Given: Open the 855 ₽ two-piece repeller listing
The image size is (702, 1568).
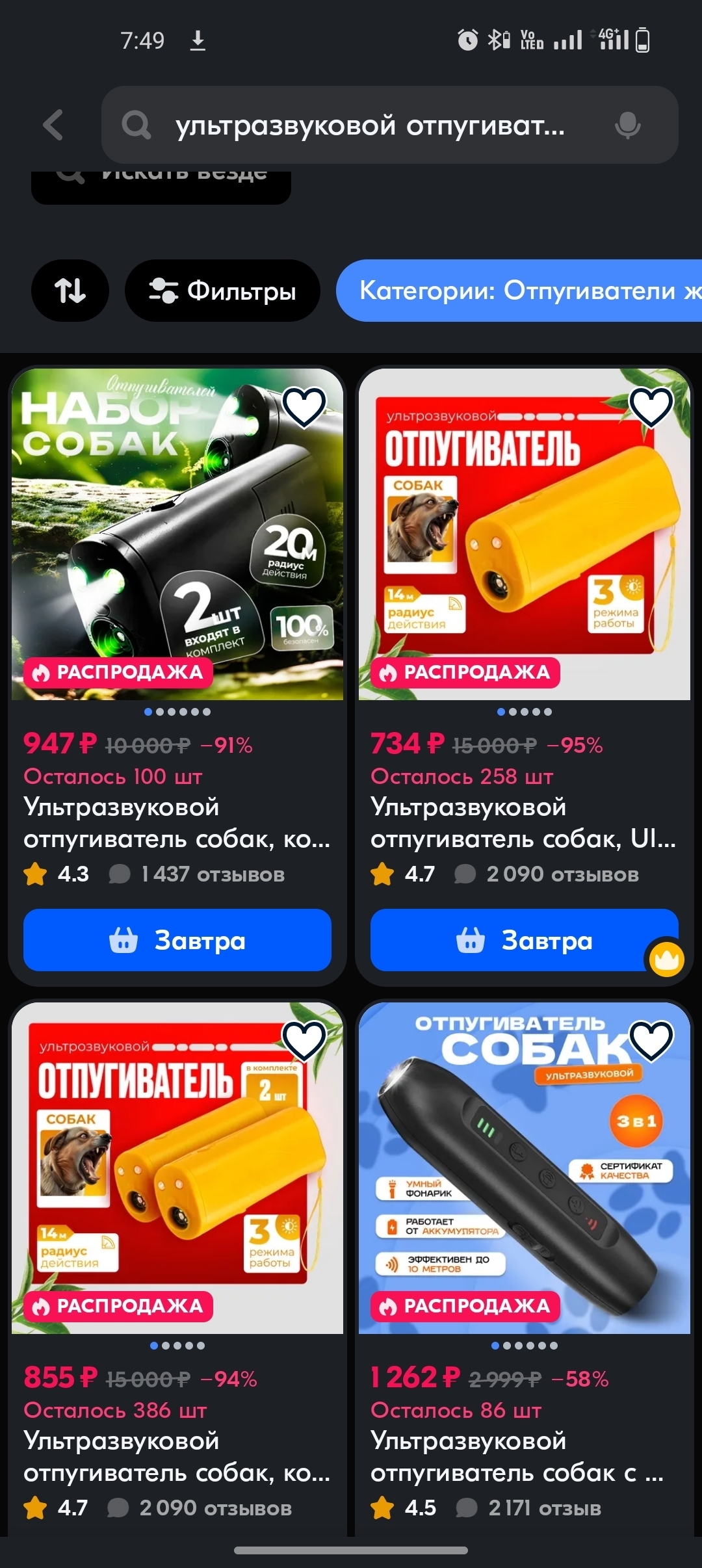Looking at the screenshot, I should tap(177, 1168).
